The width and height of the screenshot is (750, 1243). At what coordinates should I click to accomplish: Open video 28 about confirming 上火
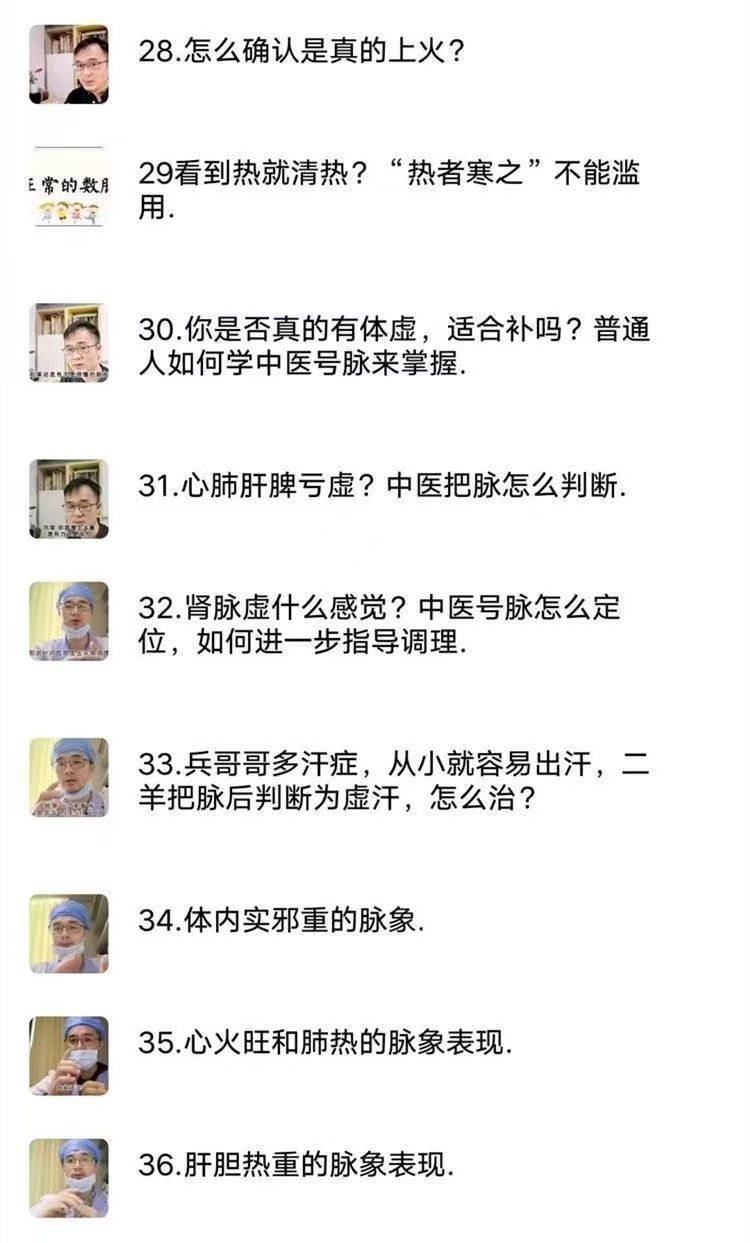[300, 53]
